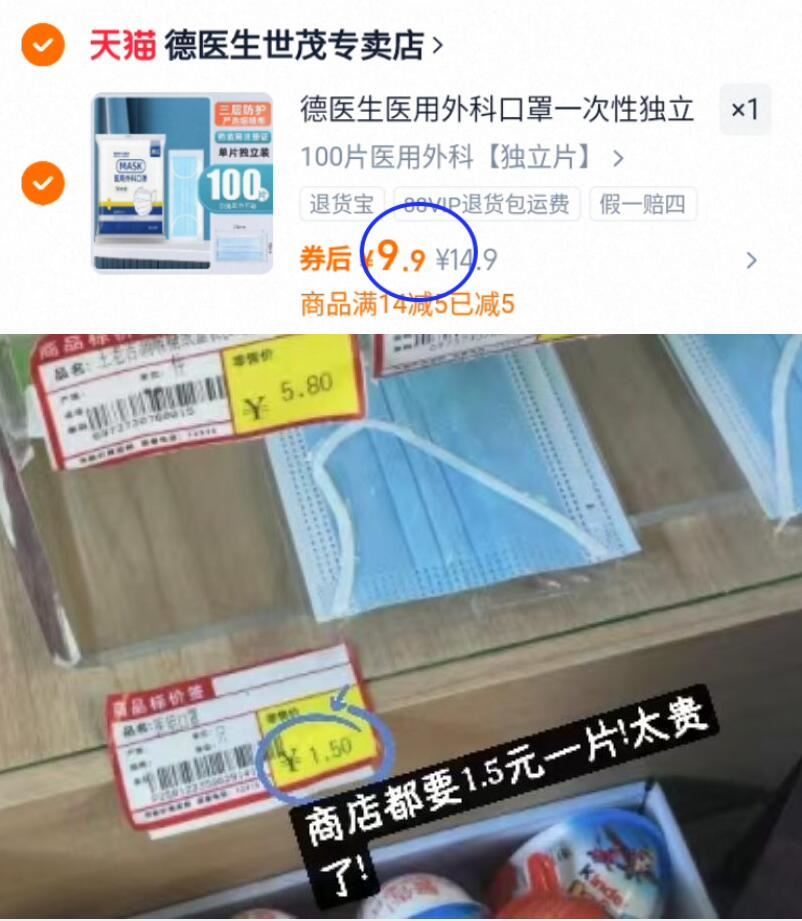Image resolution: width=802 pixels, height=921 pixels.
Task: Click the product title 德医生医用外科口罩一次性独立
Action: point(495,112)
